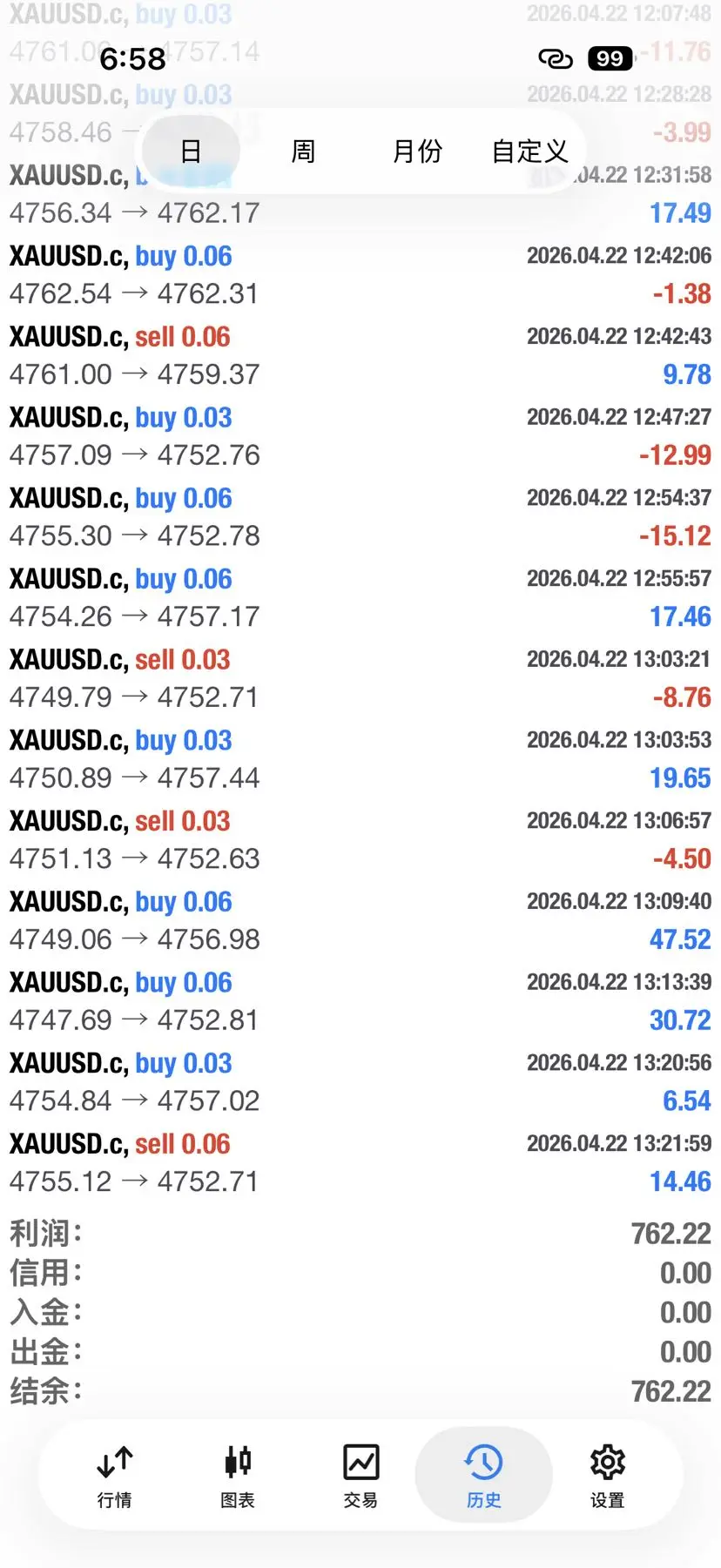721x1568 pixels.
Task: View the buy 0.03 trade losing 12.99
Action: 360,436
